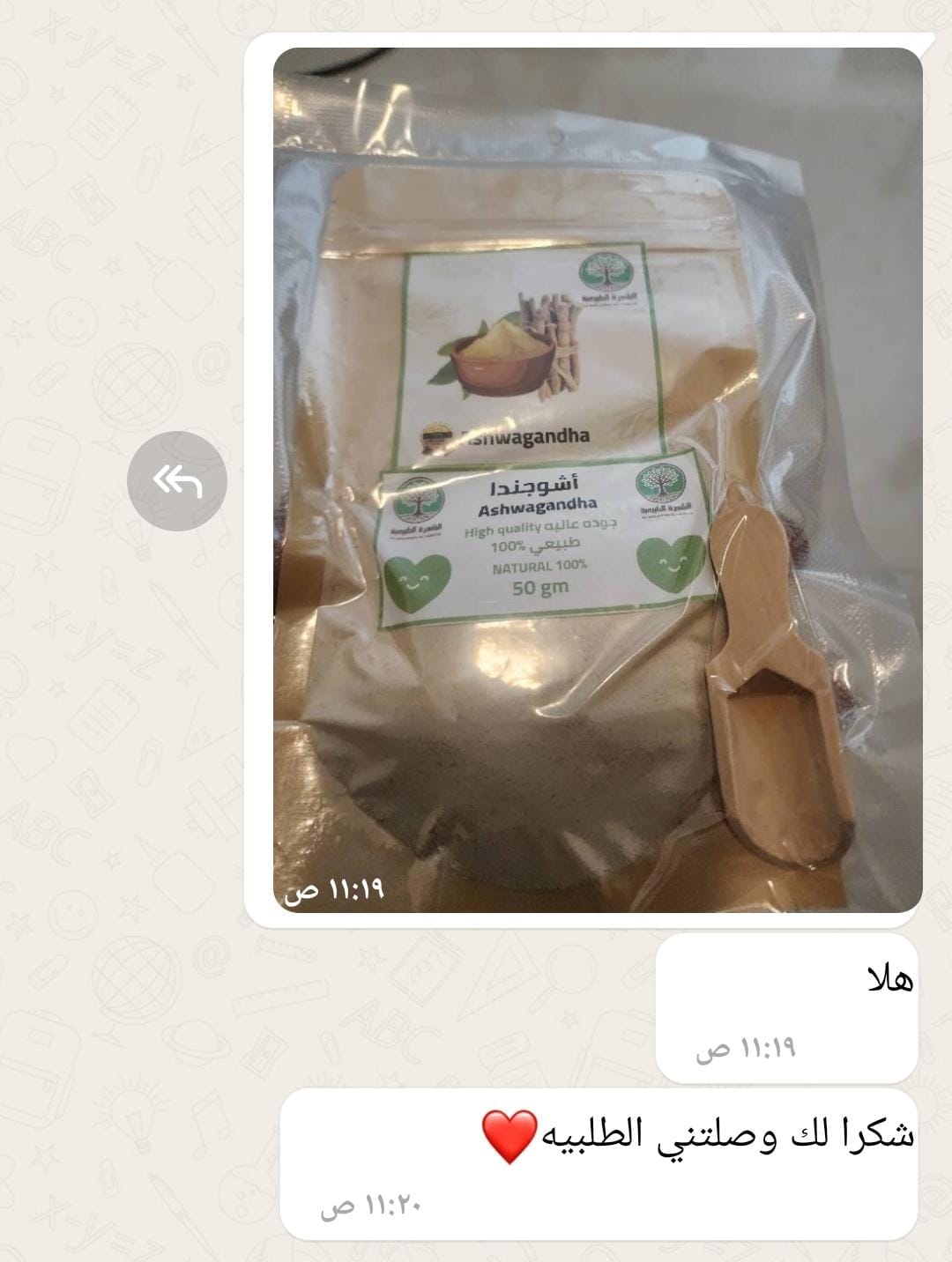Tap the forward arrow beside the photo
952x1262 pixels.
[177, 481]
